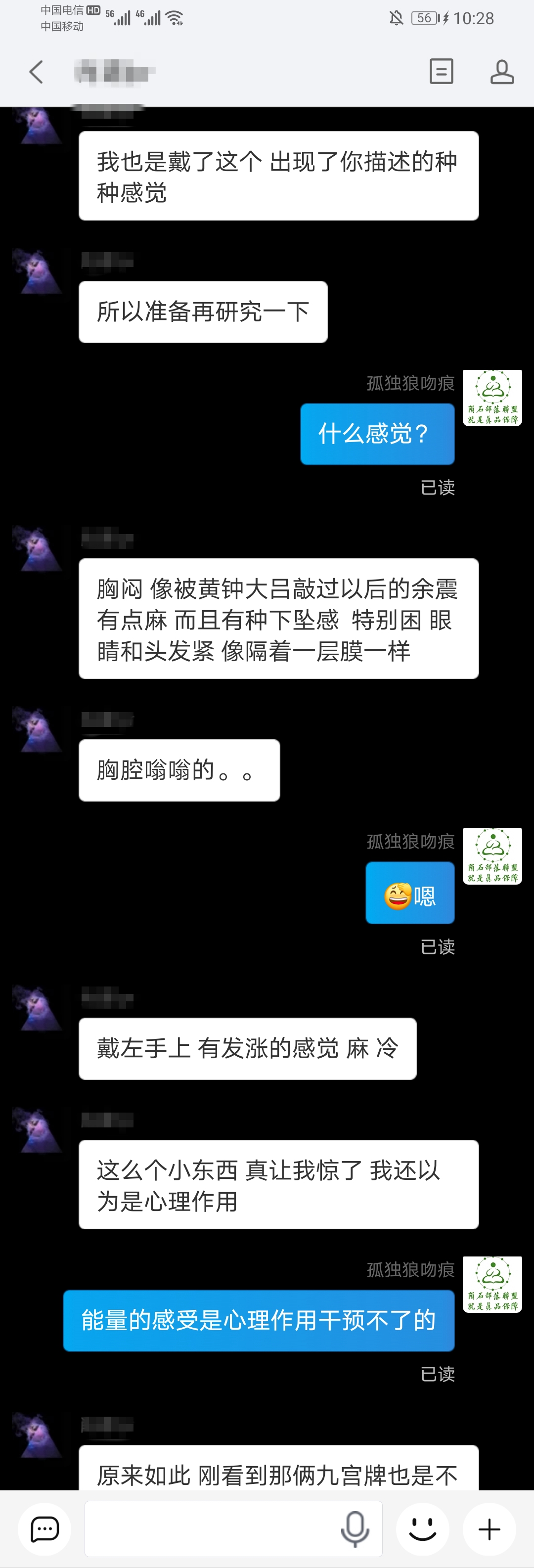Image resolution: width=534 pixels, height=1568 pixels.
Task: Open the quick replies chat icon
Action: (44, 1529)
